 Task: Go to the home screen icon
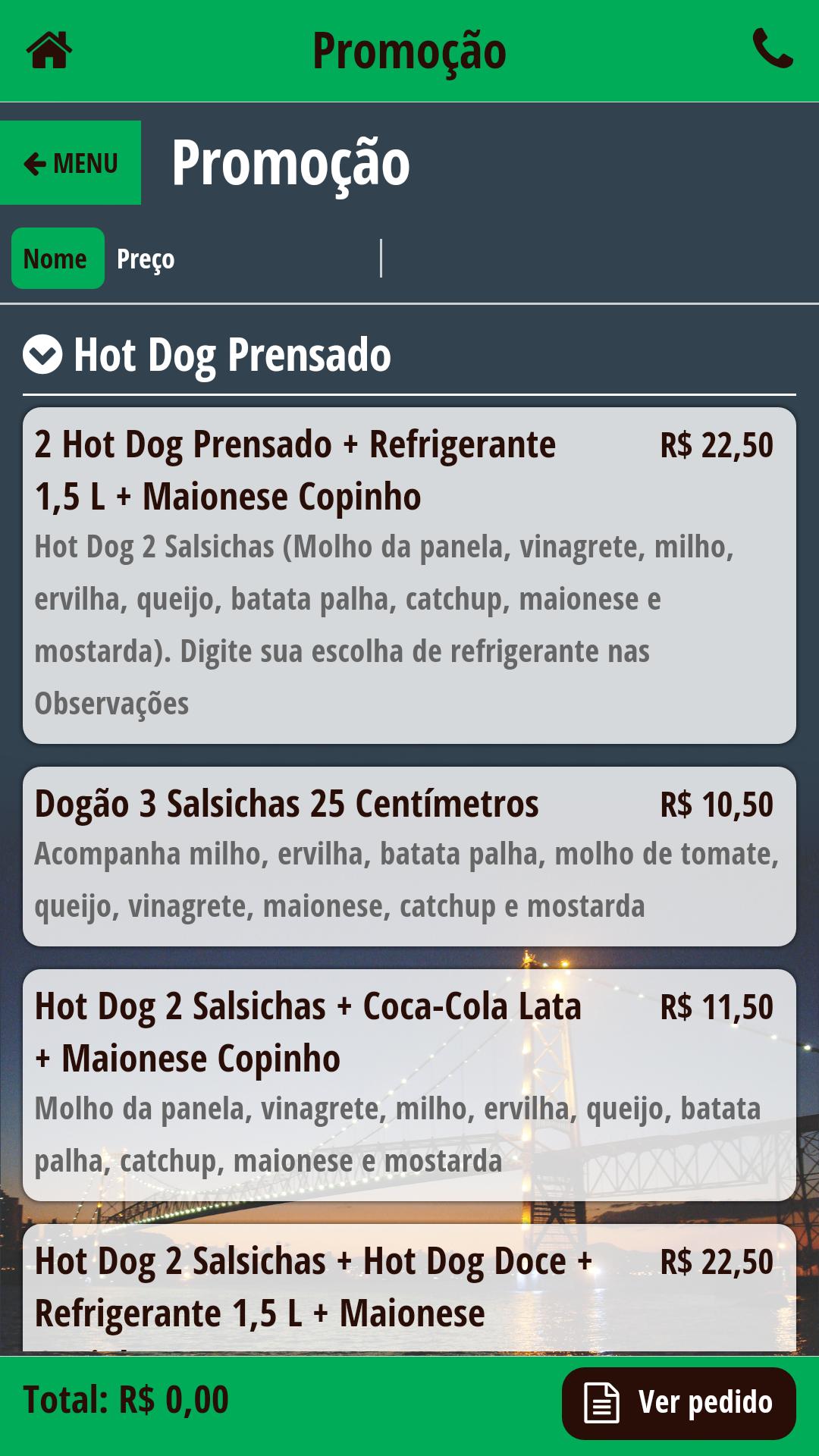tap(49, 50)
